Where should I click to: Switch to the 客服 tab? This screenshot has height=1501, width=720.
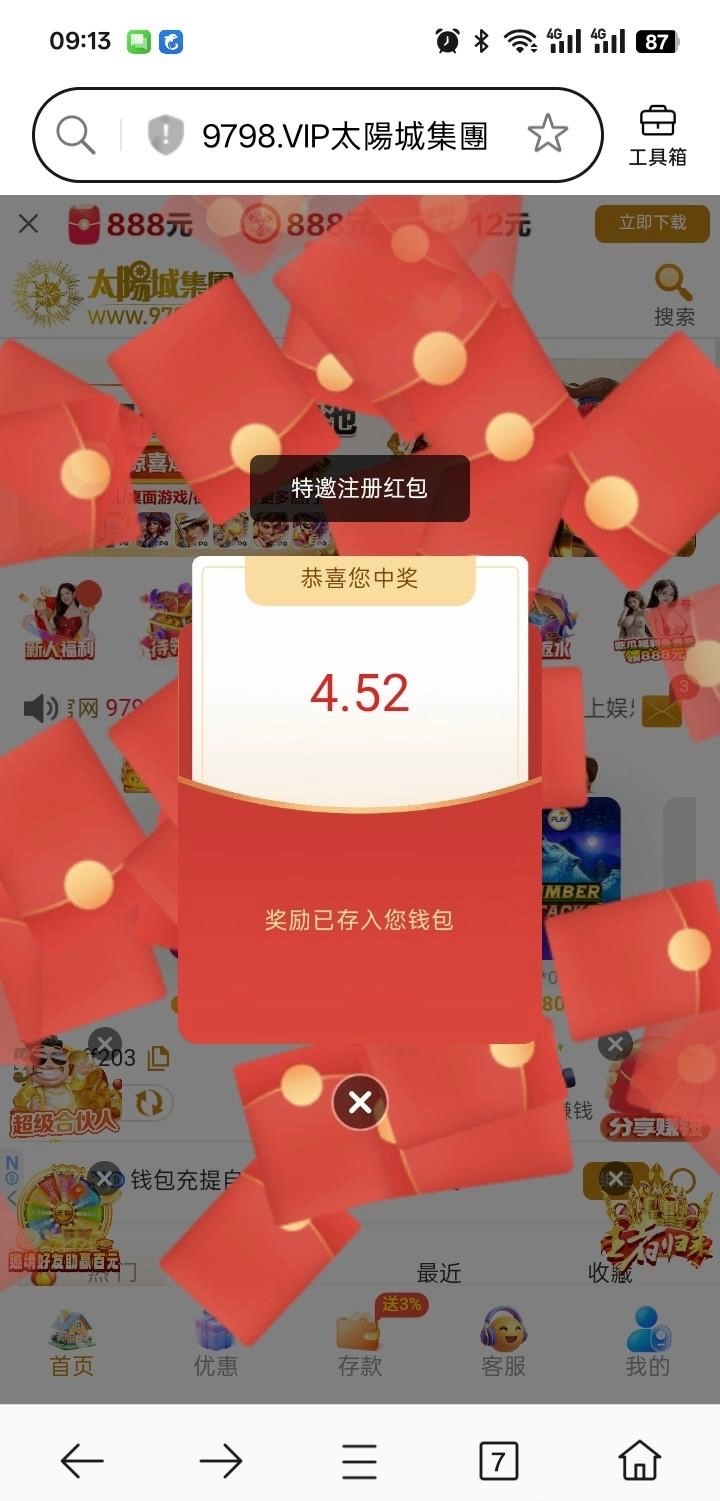click(x=503, y=1345)
